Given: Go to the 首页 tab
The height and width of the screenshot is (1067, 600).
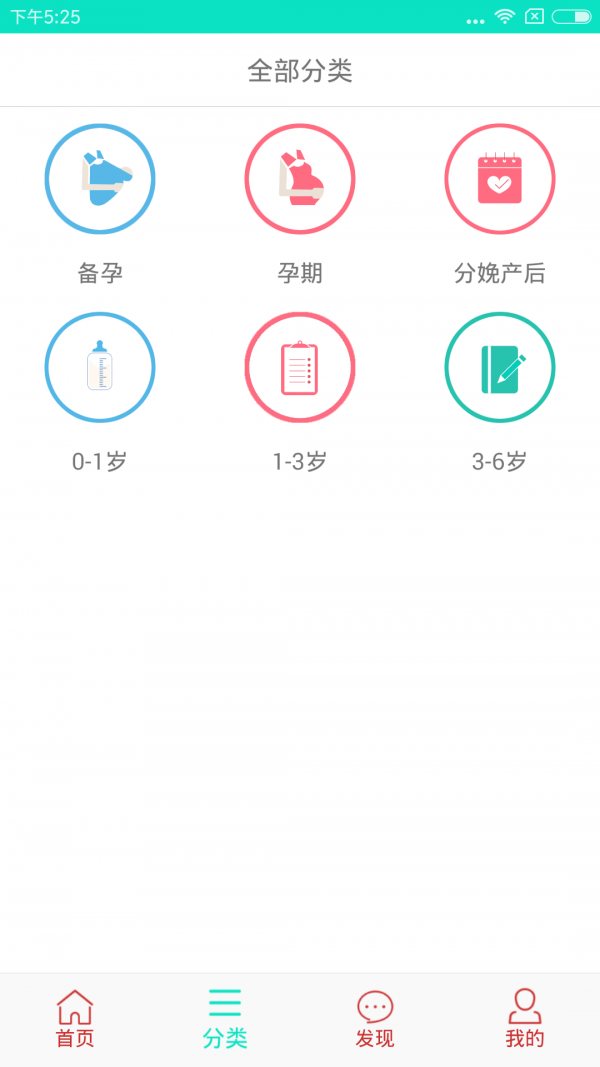Looking at the screenshot, I should point(75,1018).
